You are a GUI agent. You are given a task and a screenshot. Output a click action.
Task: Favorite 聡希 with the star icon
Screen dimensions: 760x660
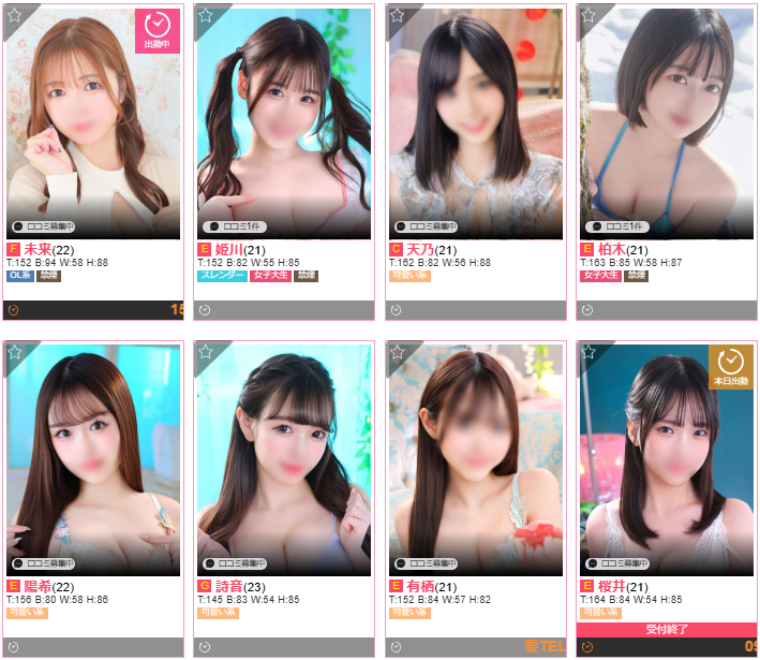point(15,352)
